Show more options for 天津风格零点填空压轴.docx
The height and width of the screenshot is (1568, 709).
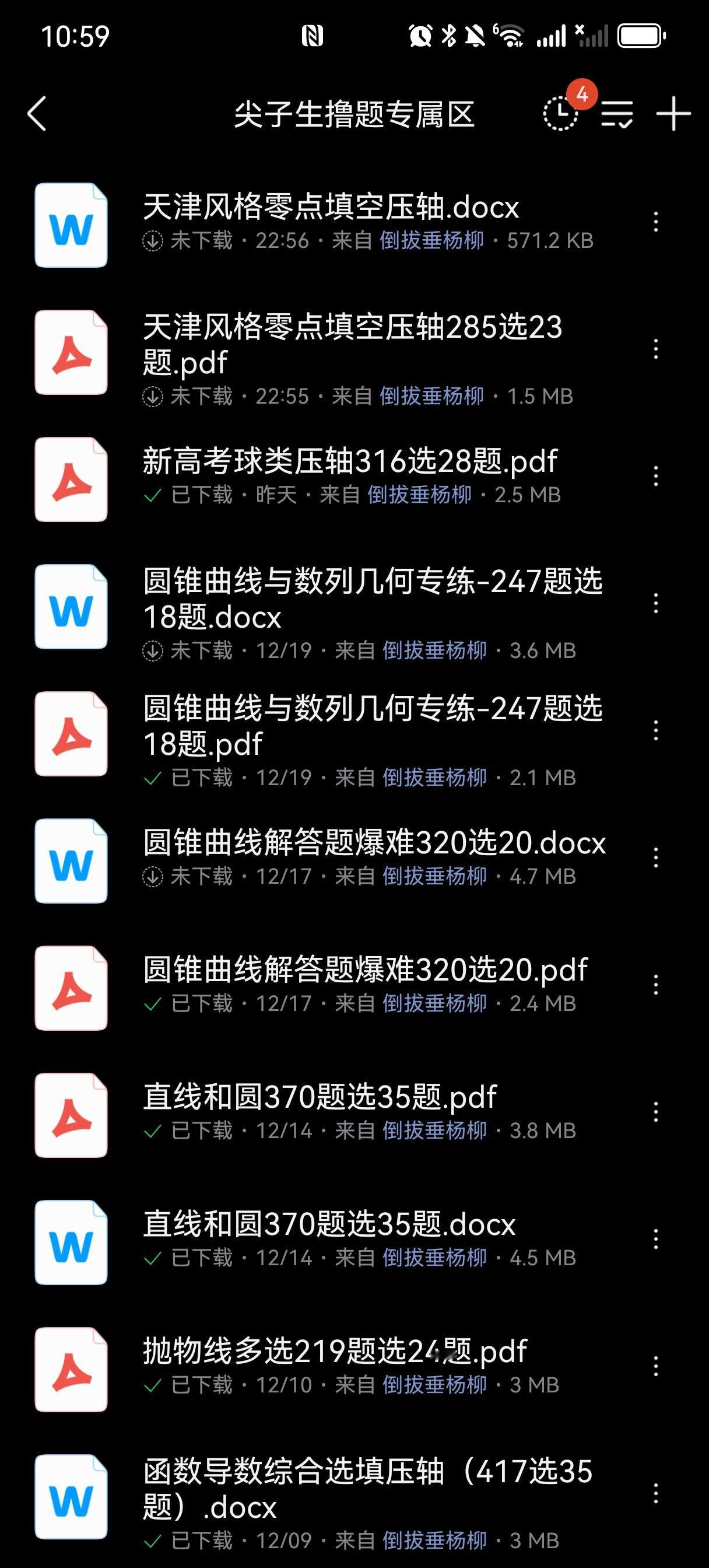[655, 222]
